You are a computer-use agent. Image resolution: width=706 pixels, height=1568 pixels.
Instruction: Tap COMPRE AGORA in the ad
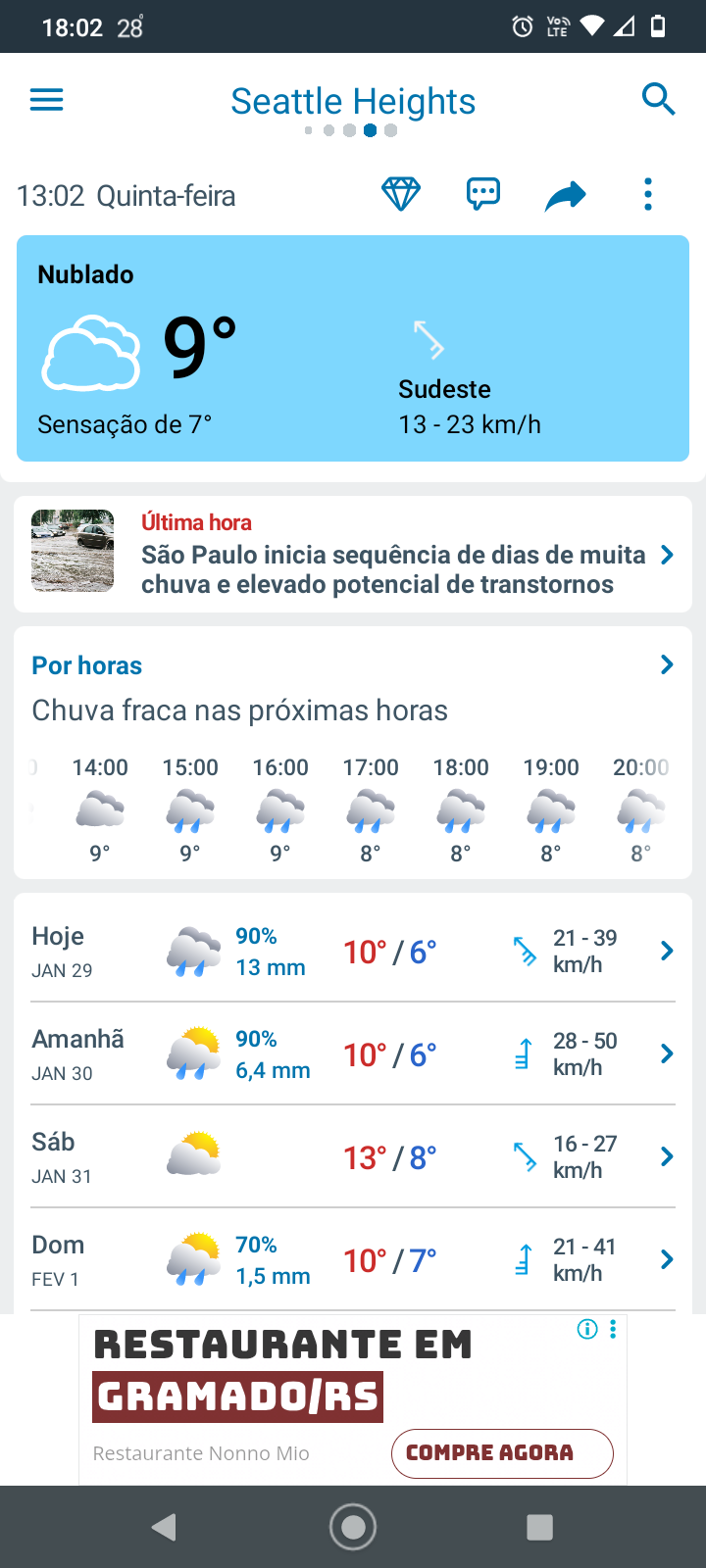pos(502,1452)
